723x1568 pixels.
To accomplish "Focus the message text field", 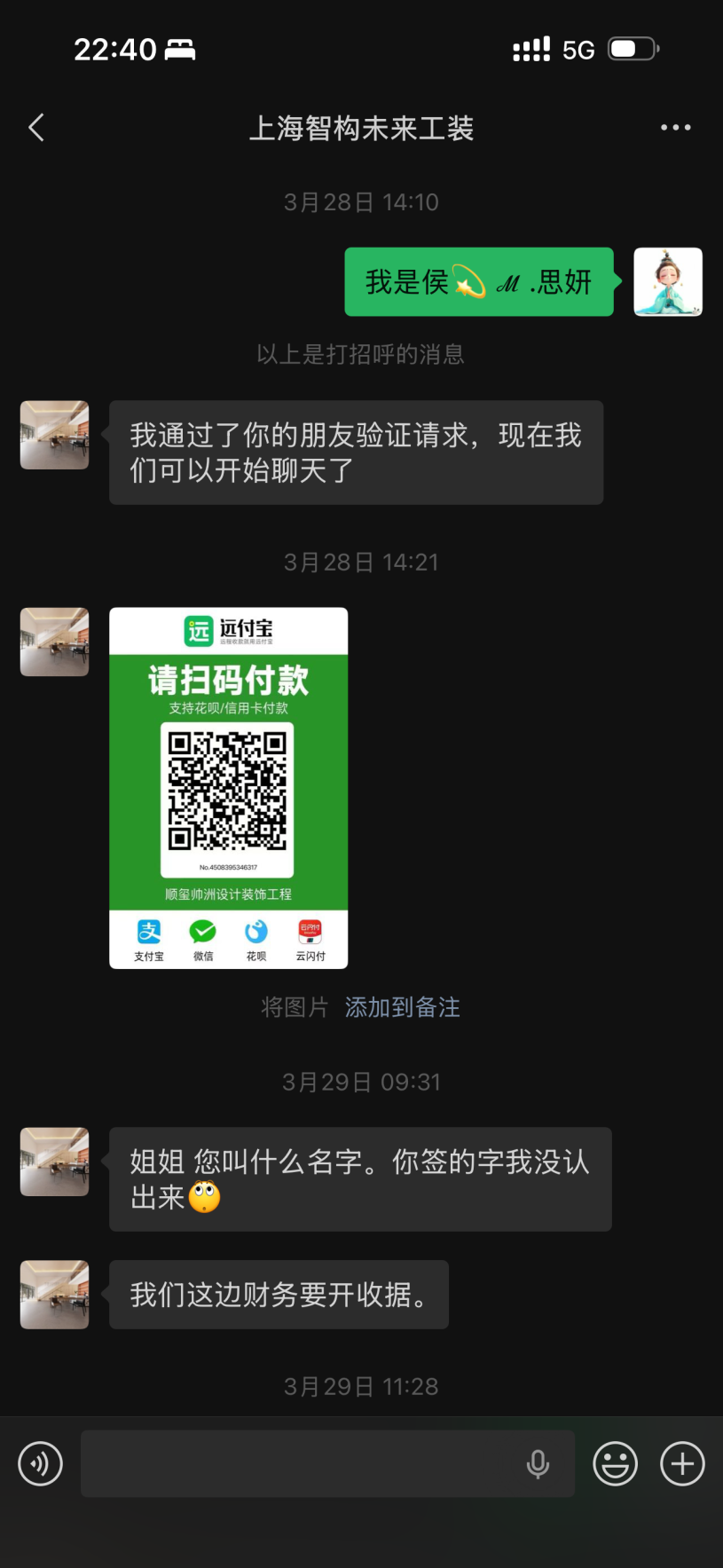I will (302, 1463).
